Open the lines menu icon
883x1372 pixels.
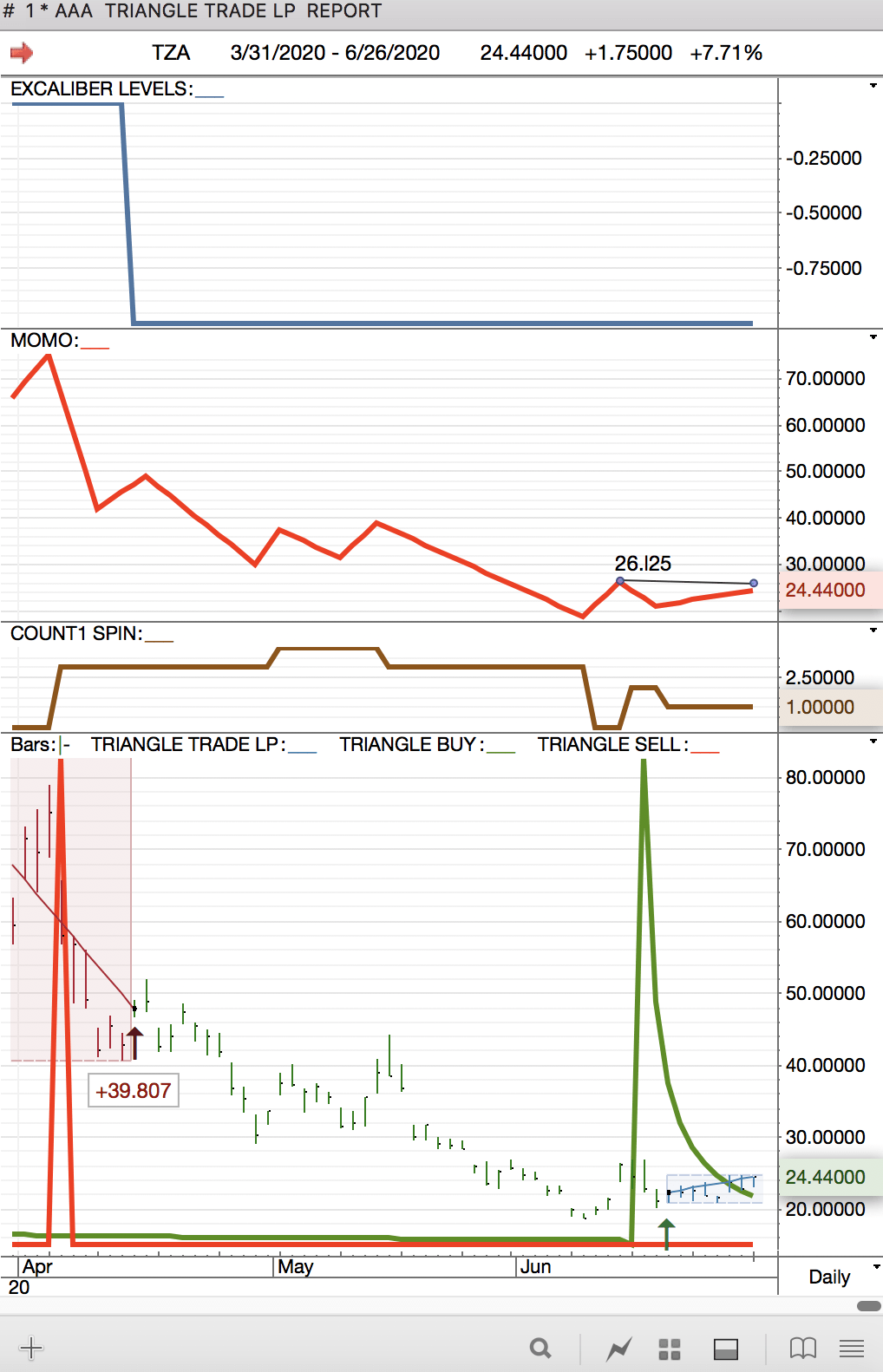pyautogui.click(x=852, y=1348)
